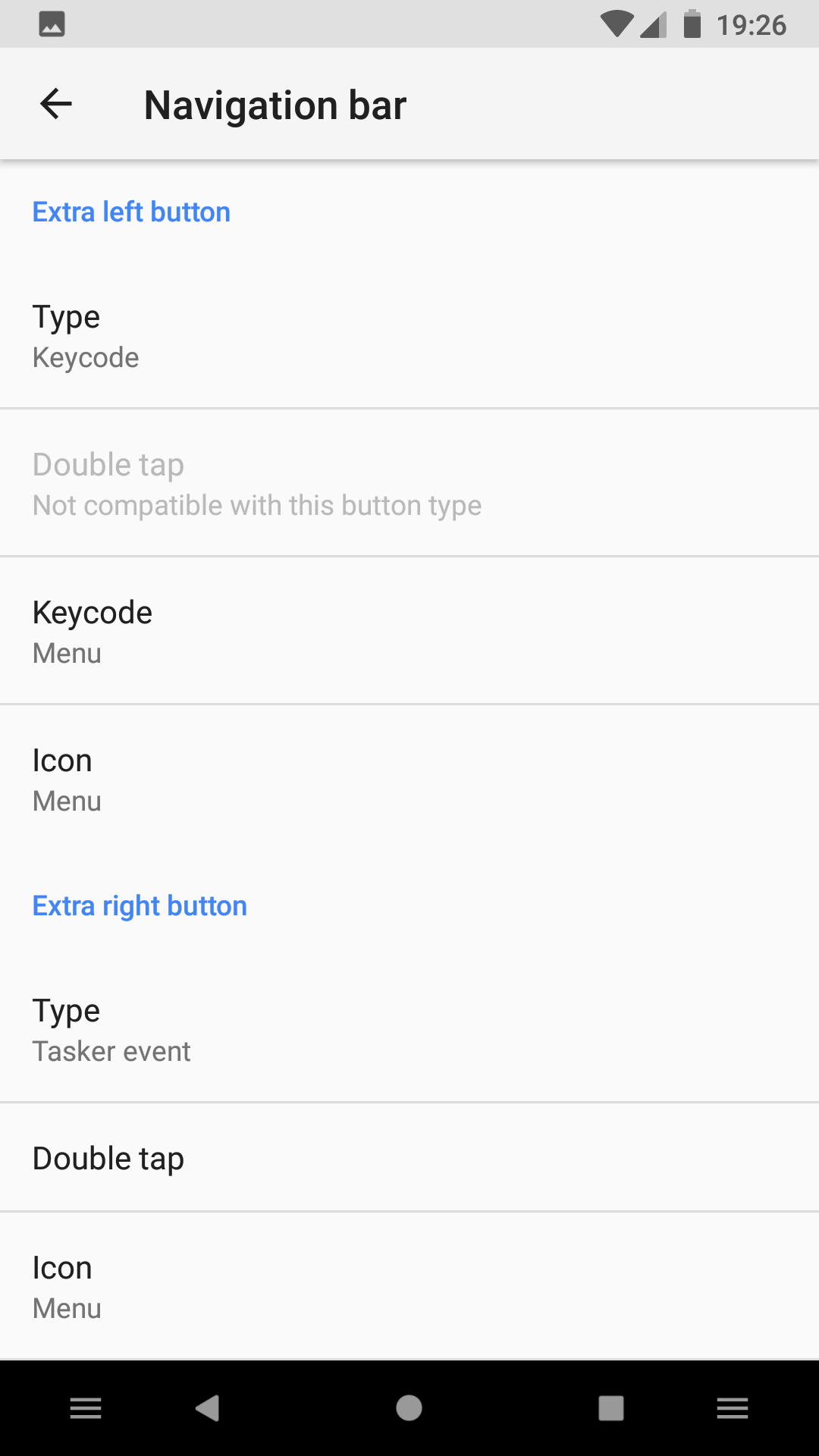Image resolution: width=819 pixels, height=1456 pixels.
Task: Change Icon for extra right button
Action: pos(409,1286)
